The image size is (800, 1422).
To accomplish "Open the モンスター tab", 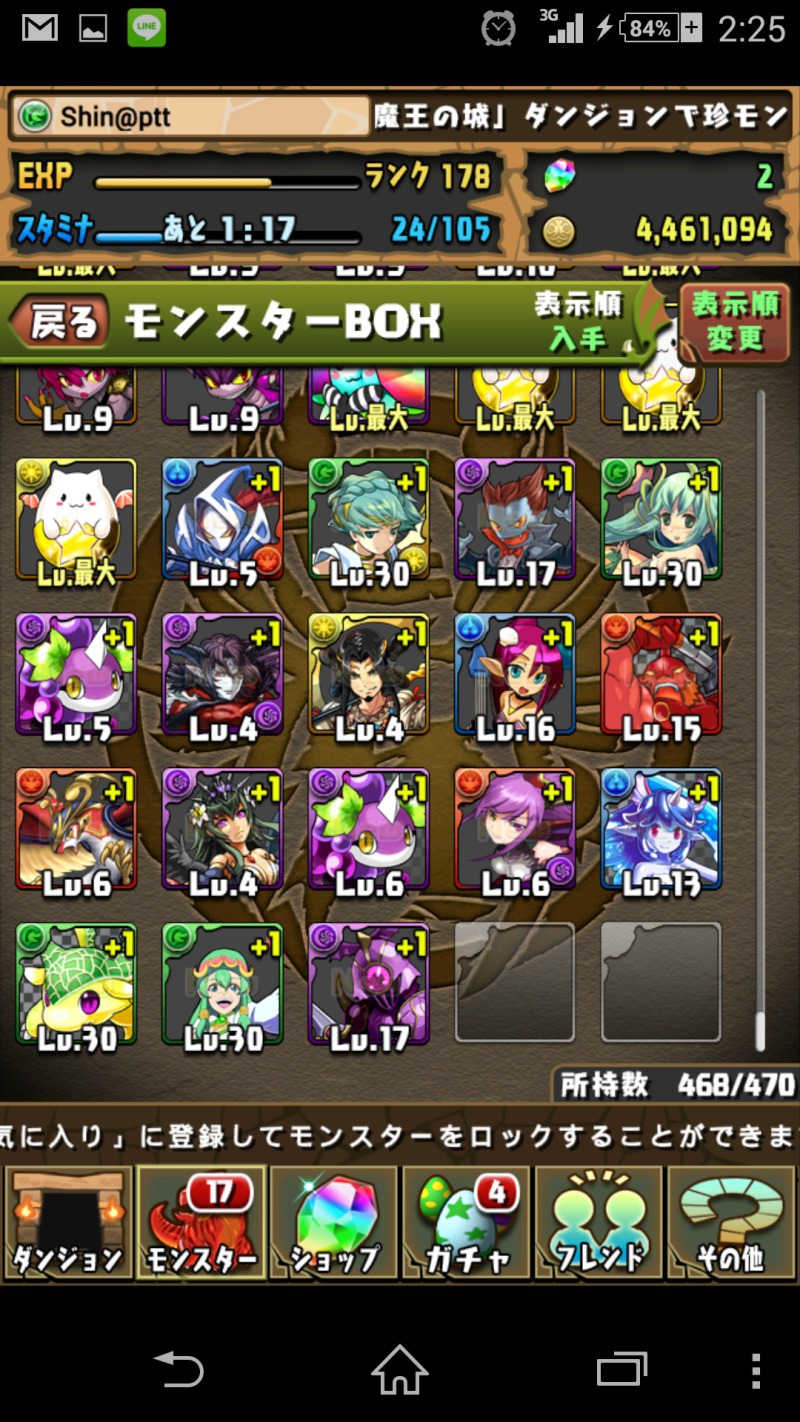I will coord(201,1222).
